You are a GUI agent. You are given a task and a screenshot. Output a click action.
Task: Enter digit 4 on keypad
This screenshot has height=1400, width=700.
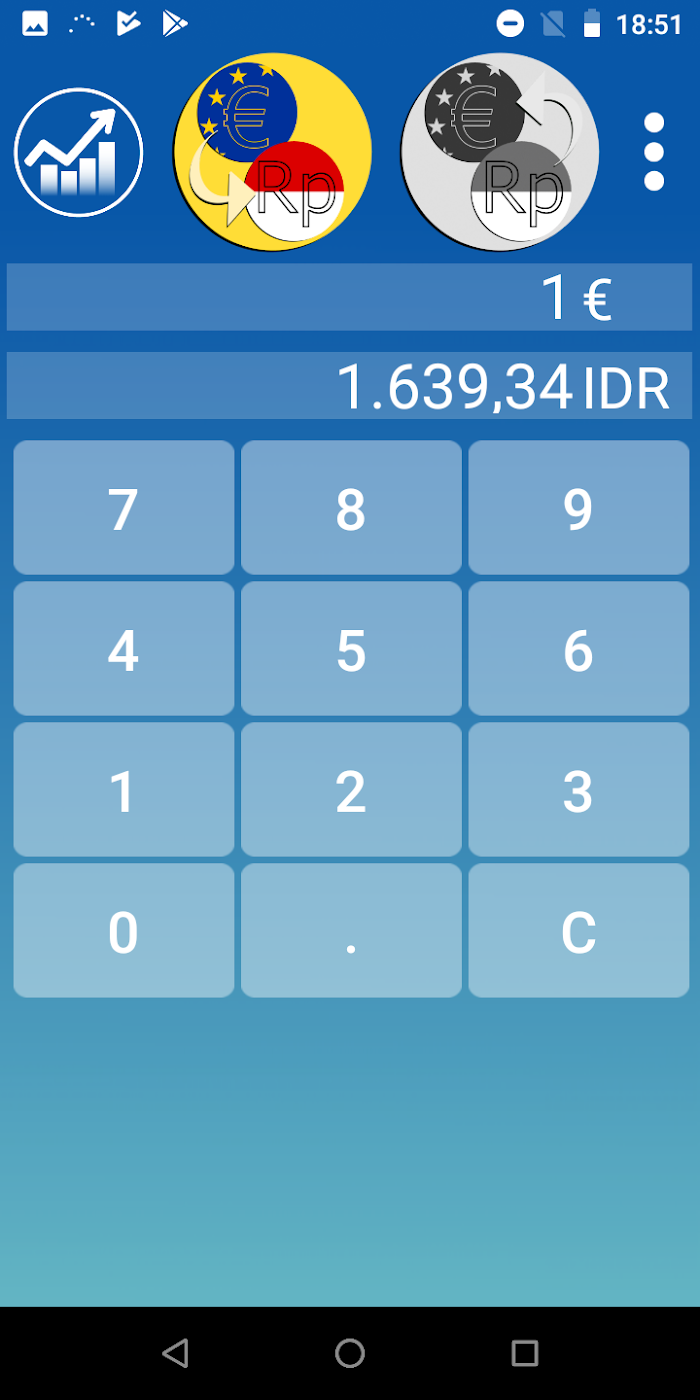coord(124,649)
